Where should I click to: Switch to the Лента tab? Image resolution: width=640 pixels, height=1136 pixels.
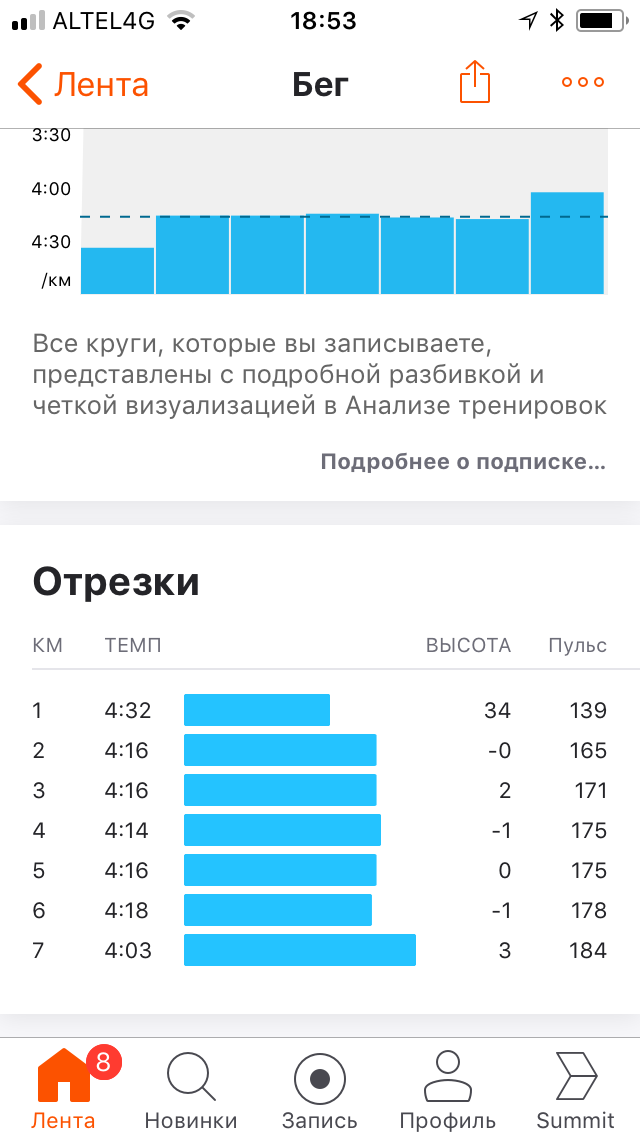tap(64, 1089)
